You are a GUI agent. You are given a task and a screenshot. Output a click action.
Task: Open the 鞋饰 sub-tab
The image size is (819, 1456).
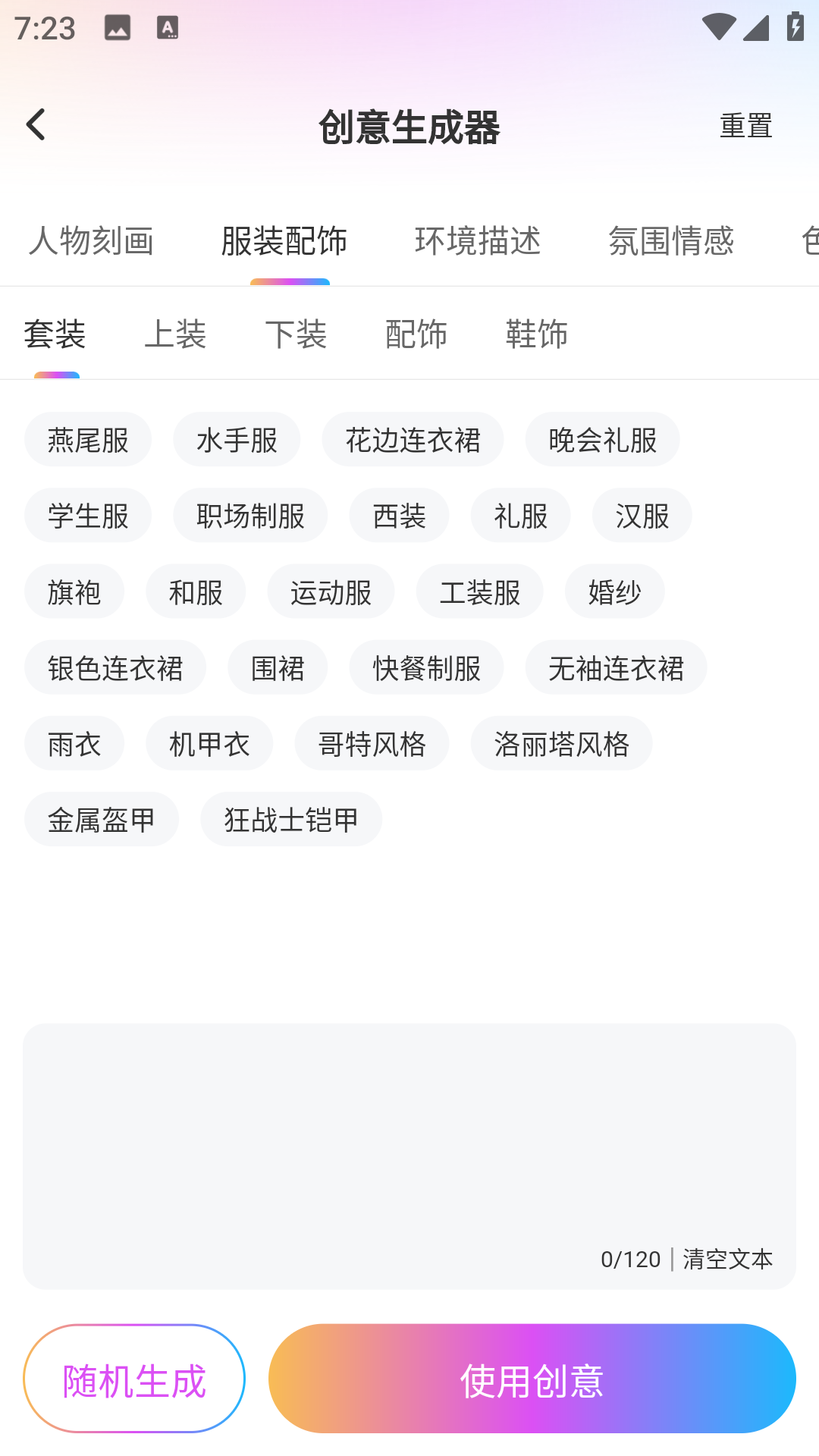pos(537,334)
